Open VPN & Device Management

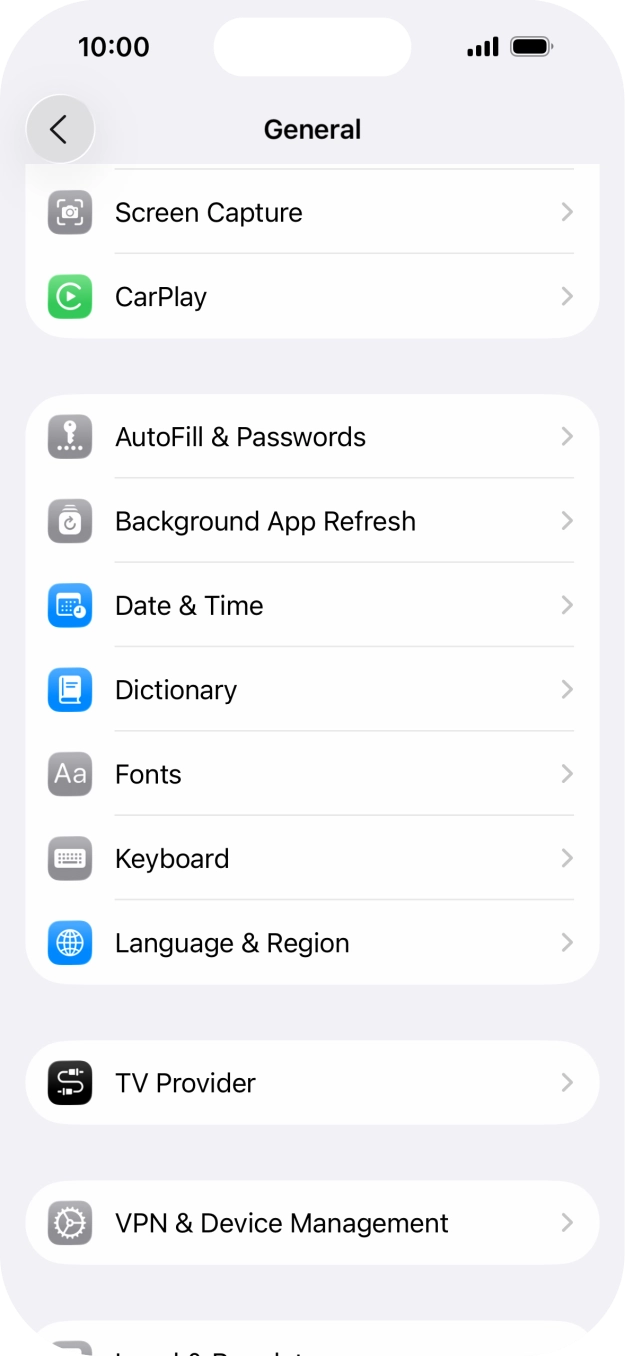(x=312, y=1223)
